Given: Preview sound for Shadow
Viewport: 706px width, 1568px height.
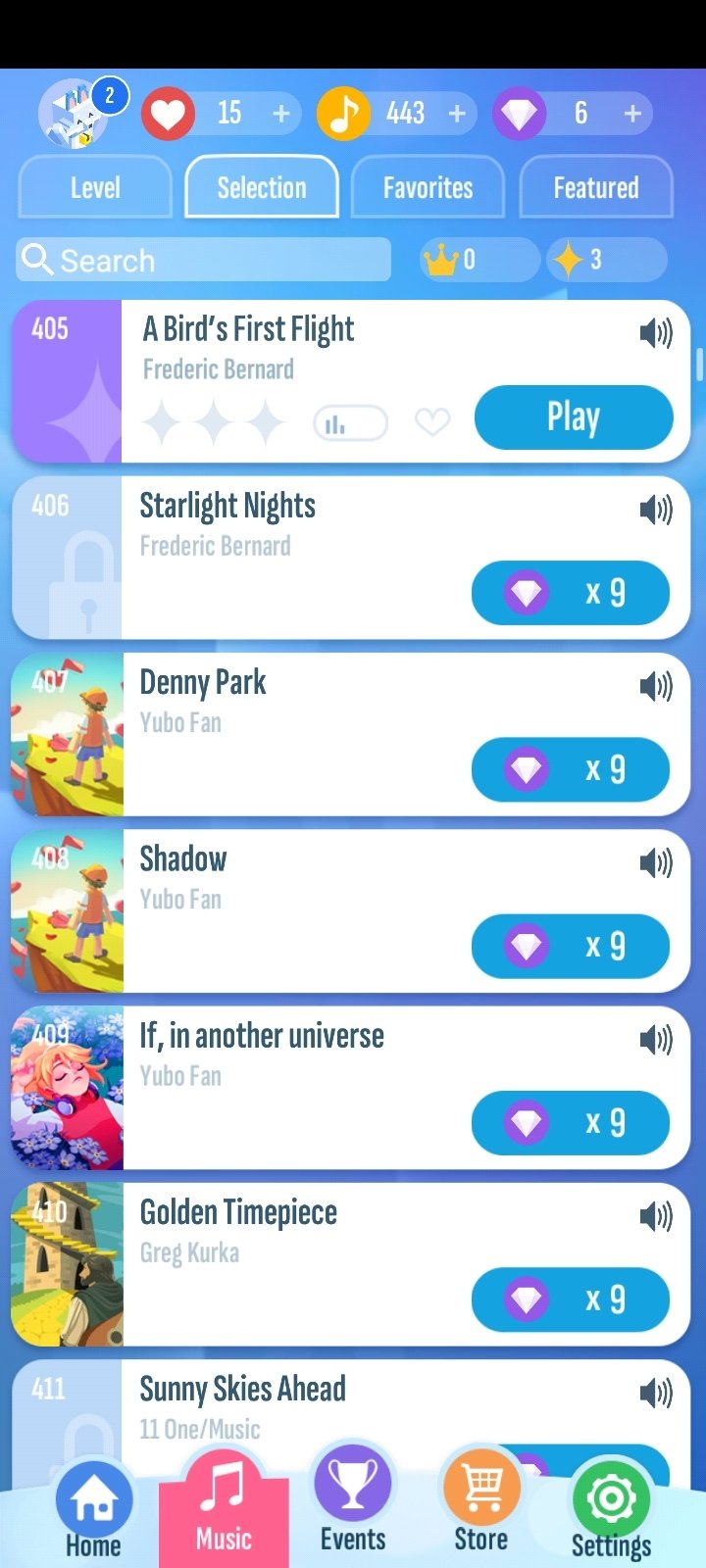Looking at the screenshot, I should [x=656, y=862].
